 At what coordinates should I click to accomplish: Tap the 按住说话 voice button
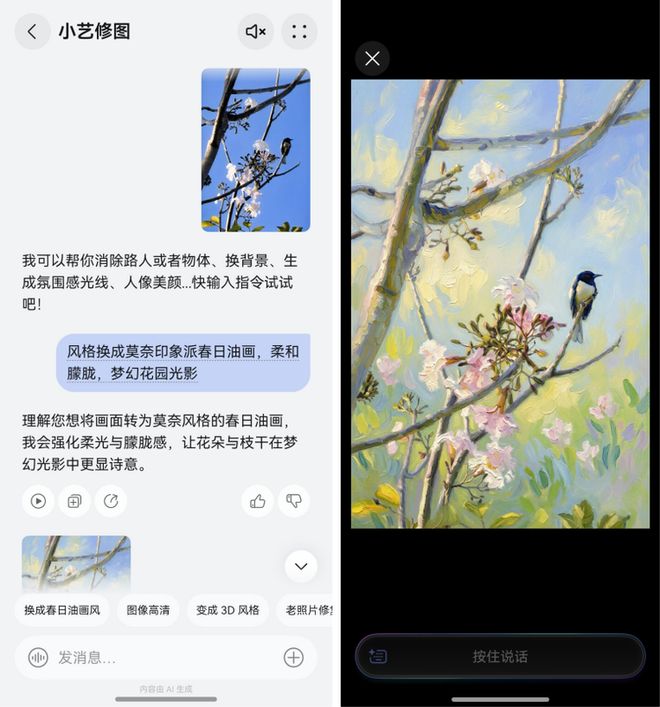500,657
